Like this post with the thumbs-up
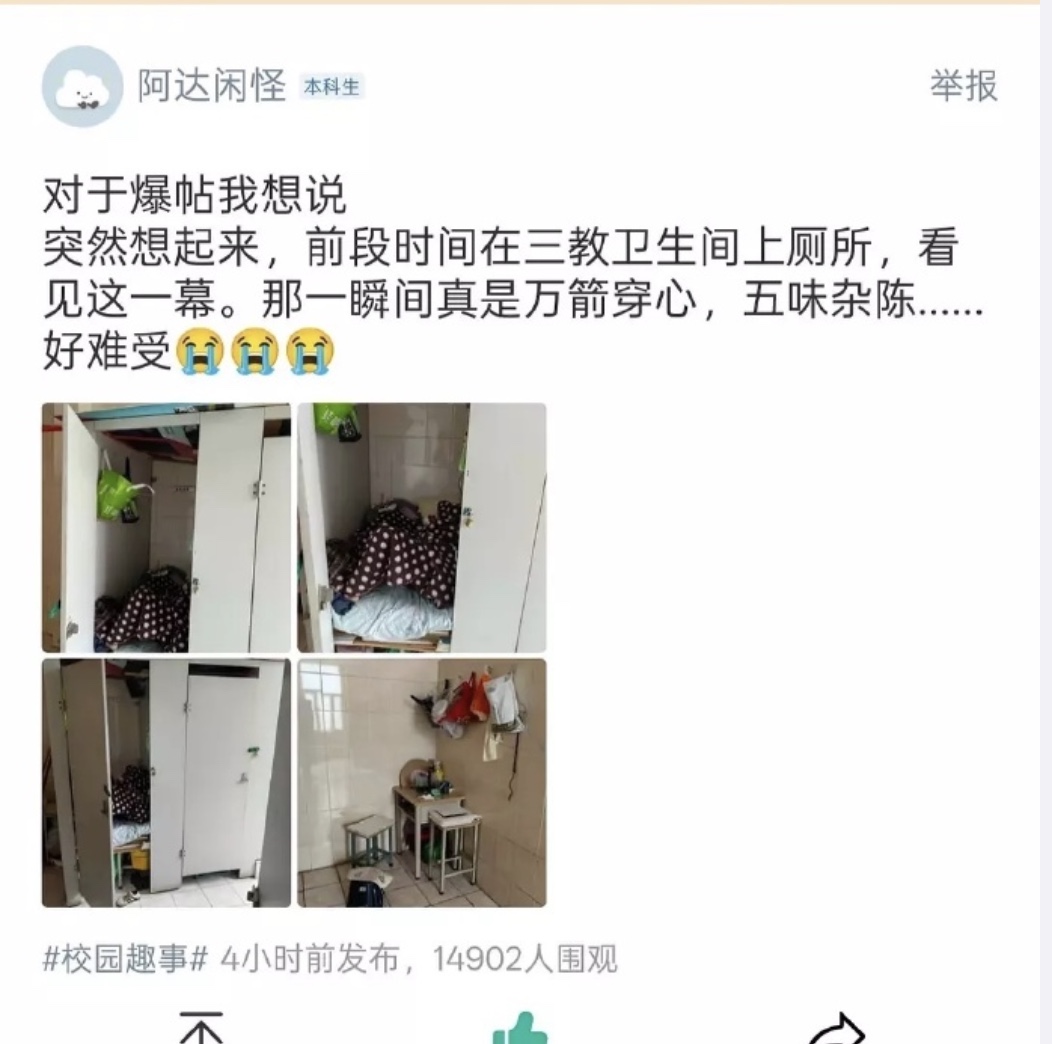The height and width of the screenshot is (1044, 1052). (519, 1030)
